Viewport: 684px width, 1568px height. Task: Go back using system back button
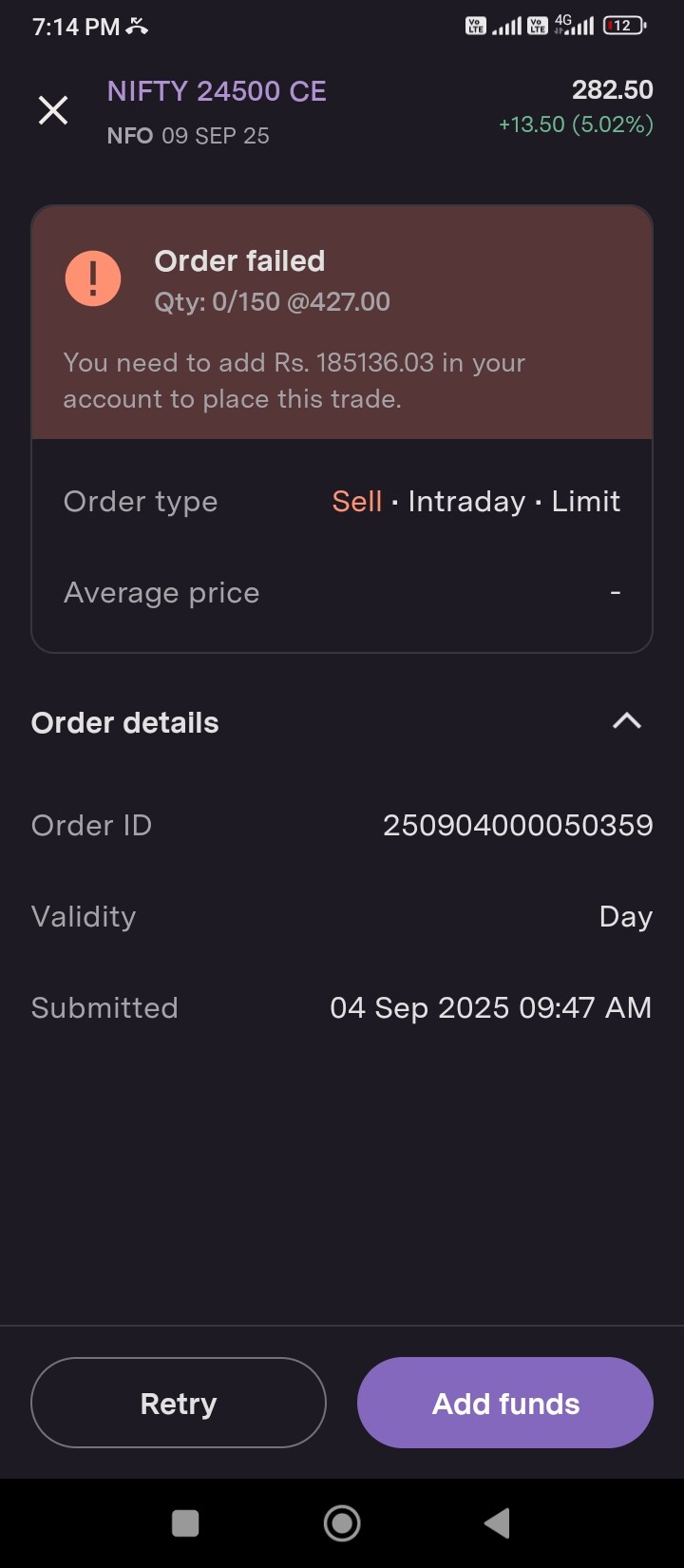[497, 1523]
